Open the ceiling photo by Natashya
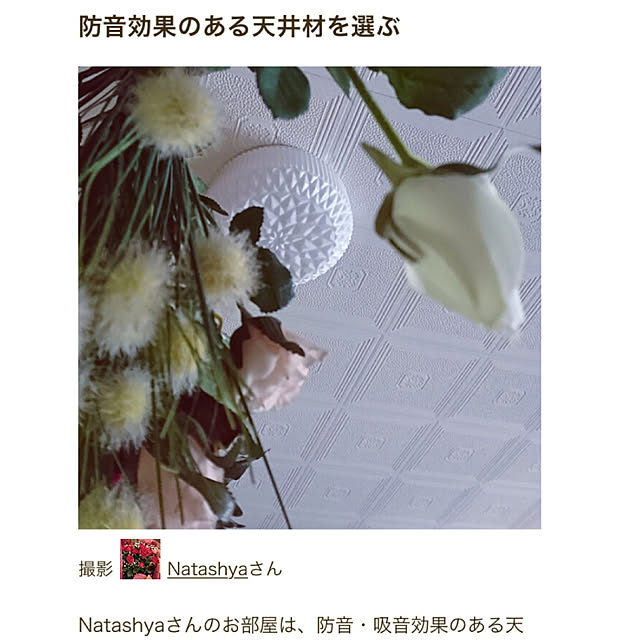640x640 pixels. tap(309, 298)
